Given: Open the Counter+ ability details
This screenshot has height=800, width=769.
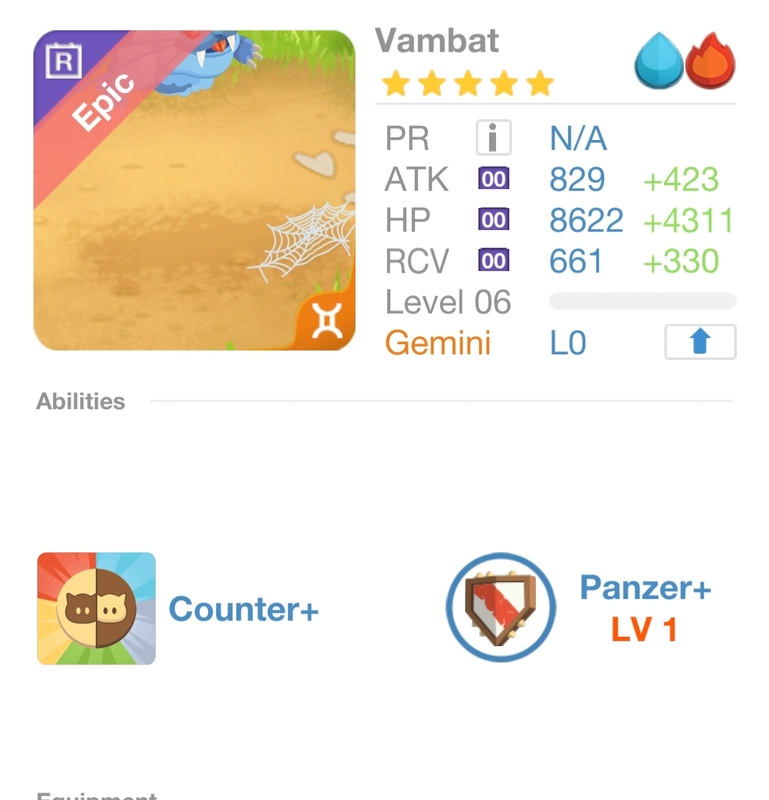Looking at the screenshot, I should coord(96,608).
